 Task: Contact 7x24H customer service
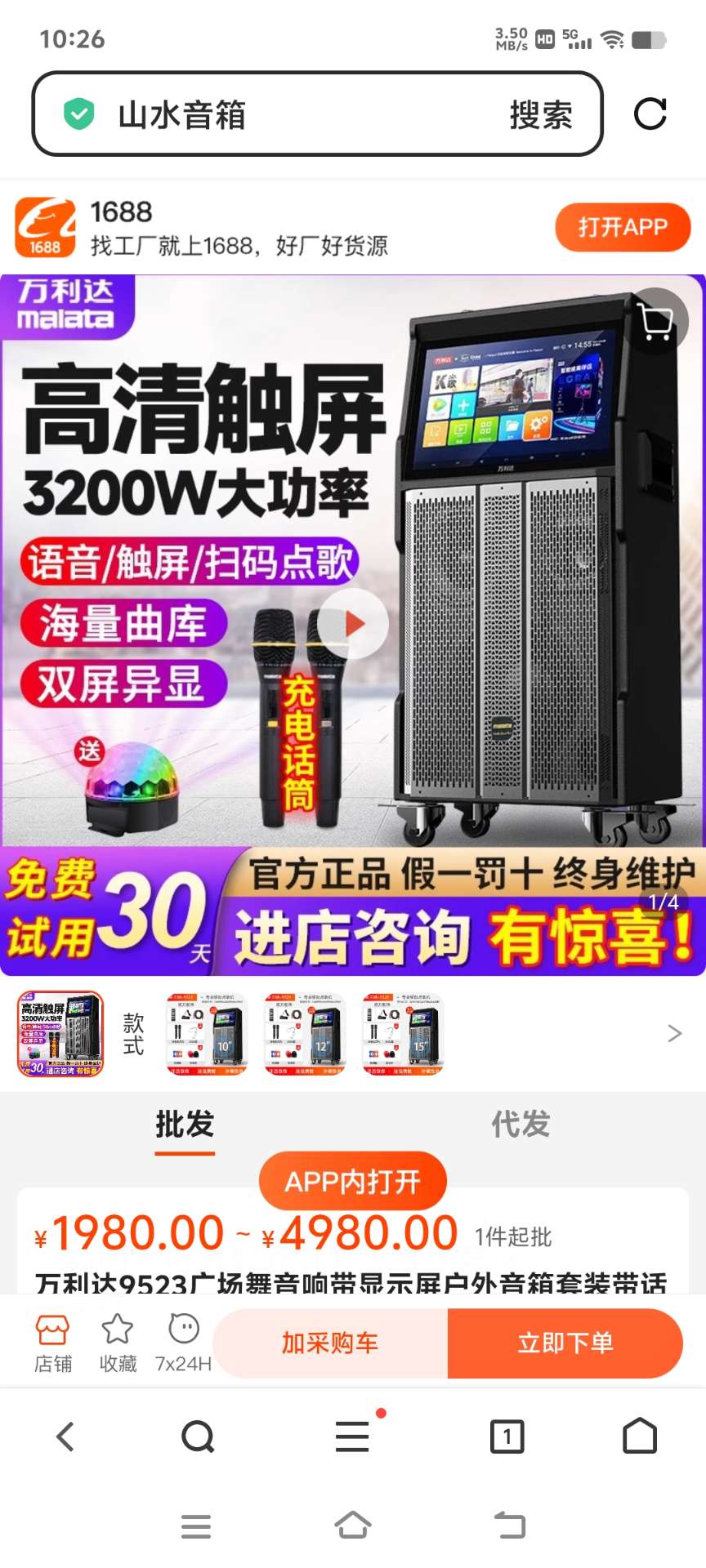tap(183, 1343)
